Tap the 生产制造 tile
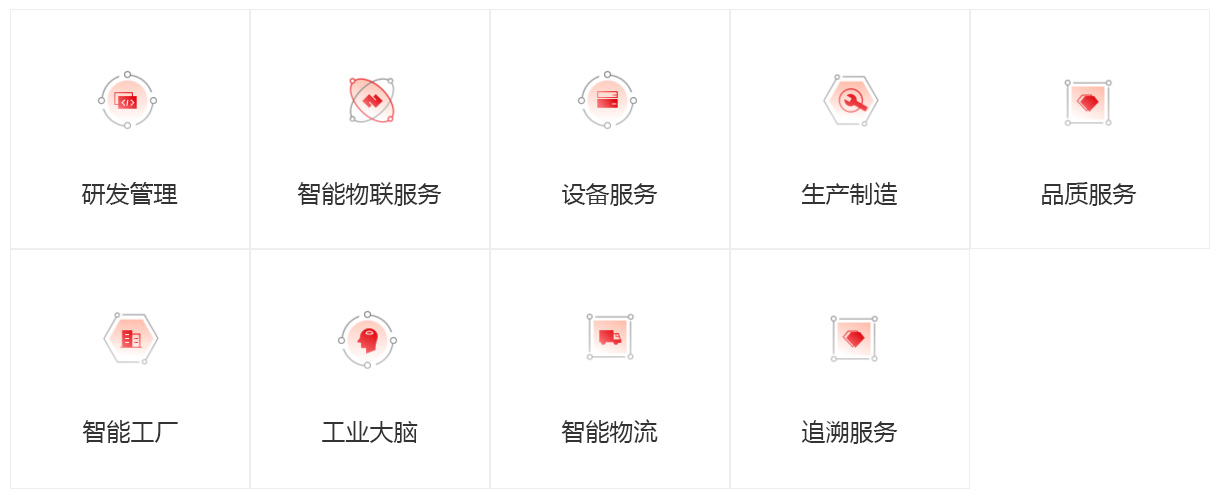 [850, 130]
